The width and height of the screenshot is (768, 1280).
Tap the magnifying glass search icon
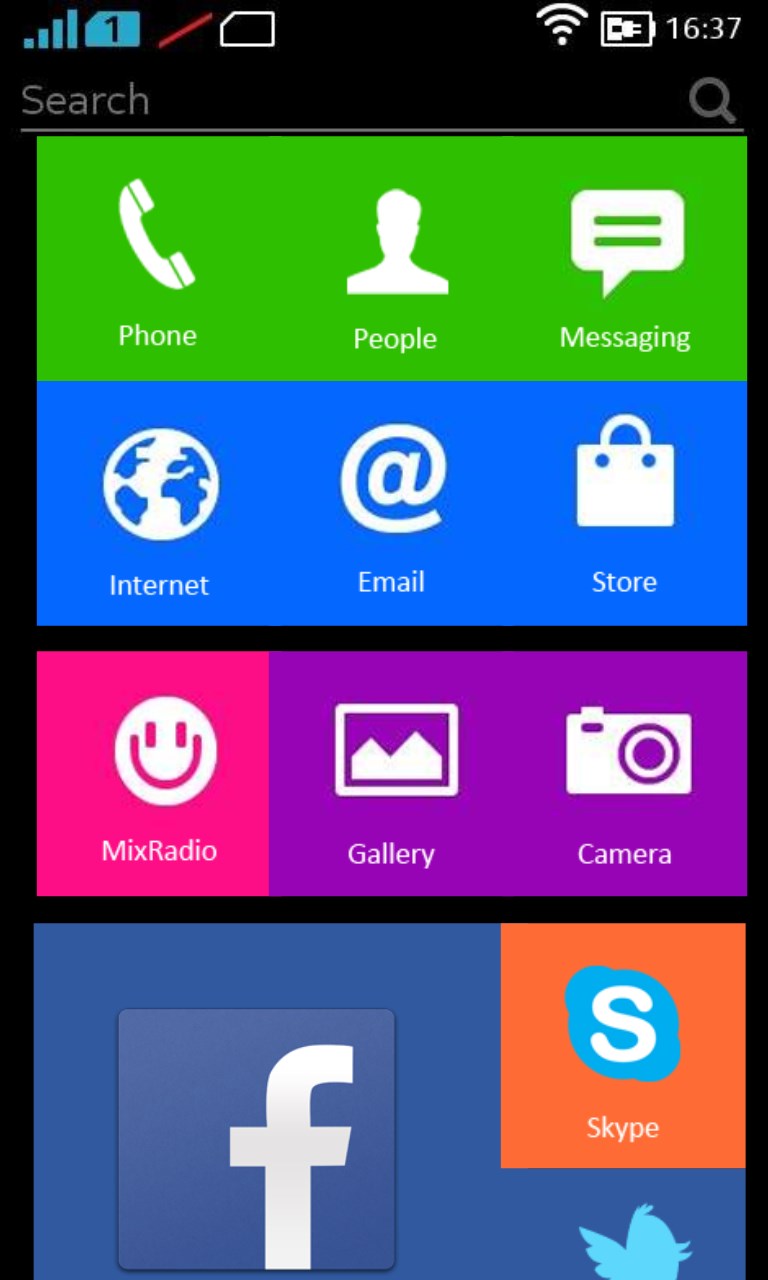click(713, 101)
